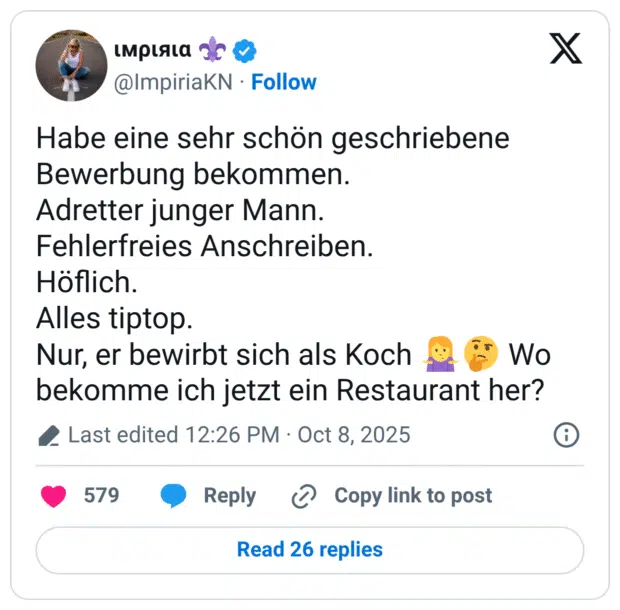Screen dimensions: 620x610
Task: Follow the ImpiriaKN account
Action: click(x=284, y=82)
